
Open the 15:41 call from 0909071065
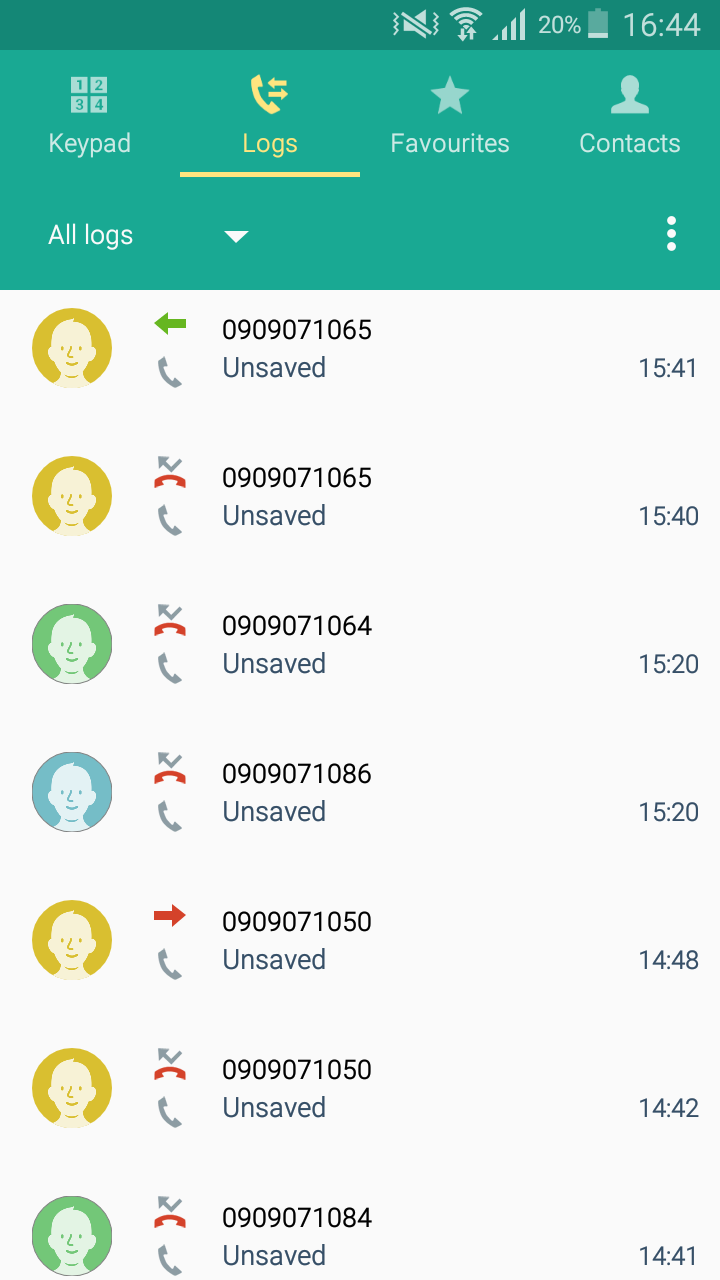tap(360, 348)
